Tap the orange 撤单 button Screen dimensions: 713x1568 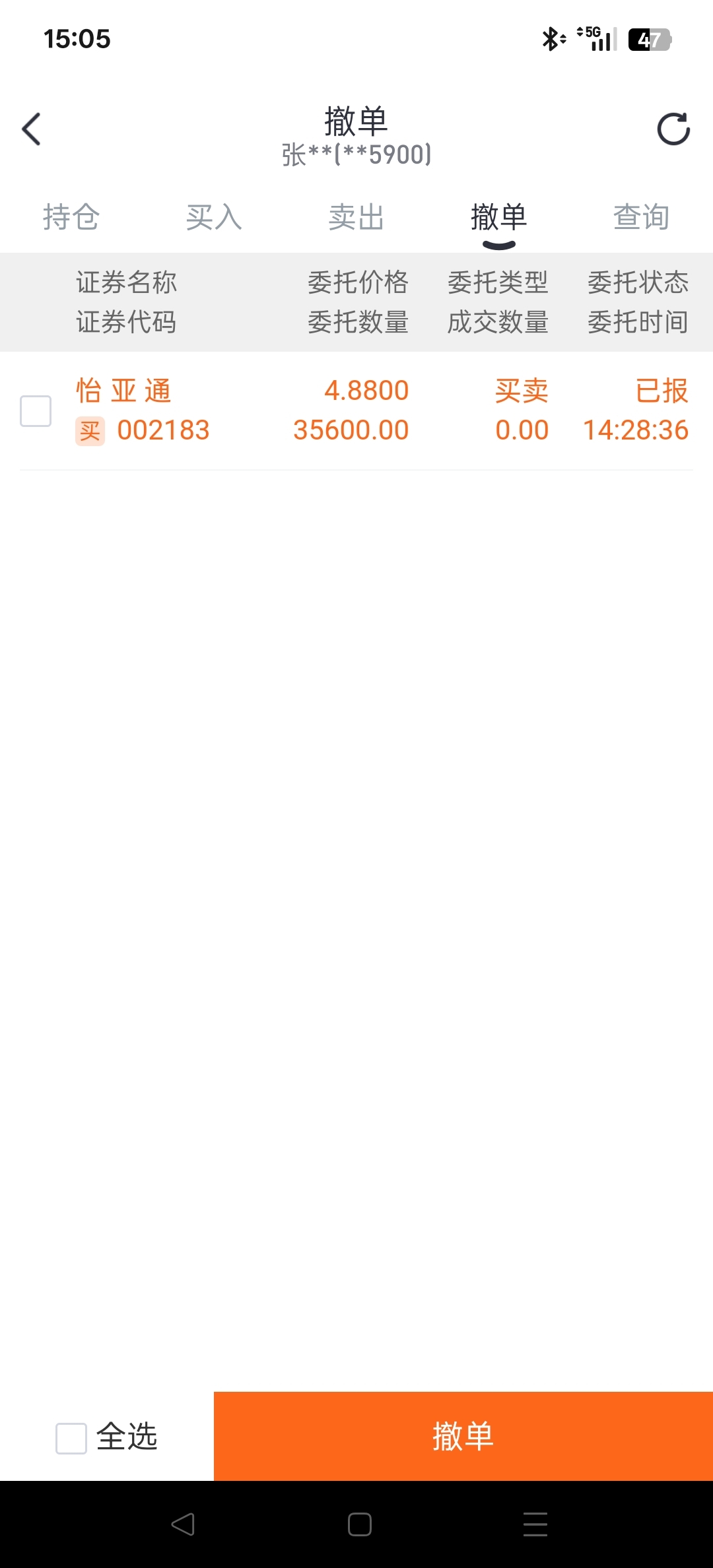(x=463, y=1436)
